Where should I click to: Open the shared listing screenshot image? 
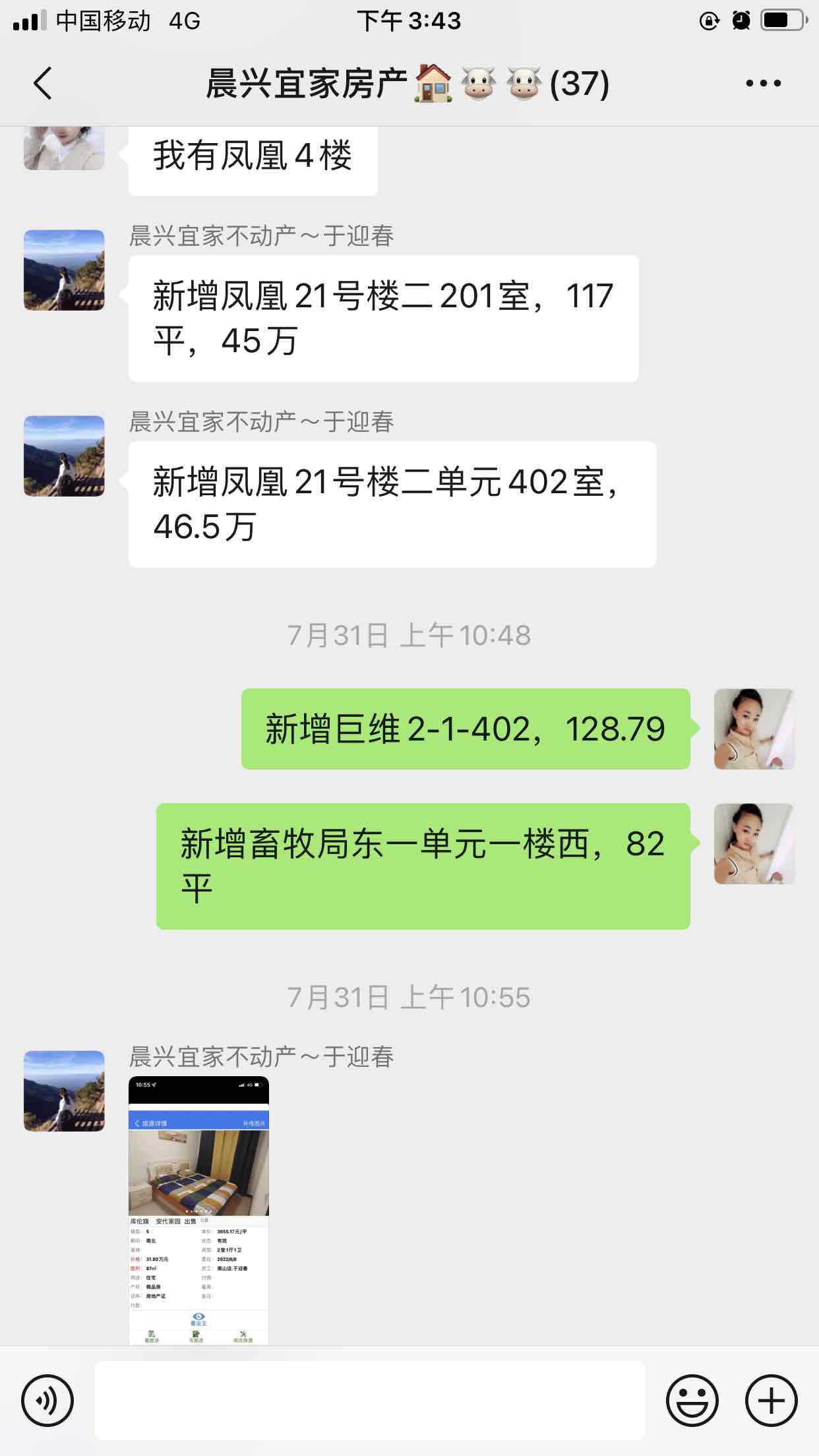(198, 1210)
